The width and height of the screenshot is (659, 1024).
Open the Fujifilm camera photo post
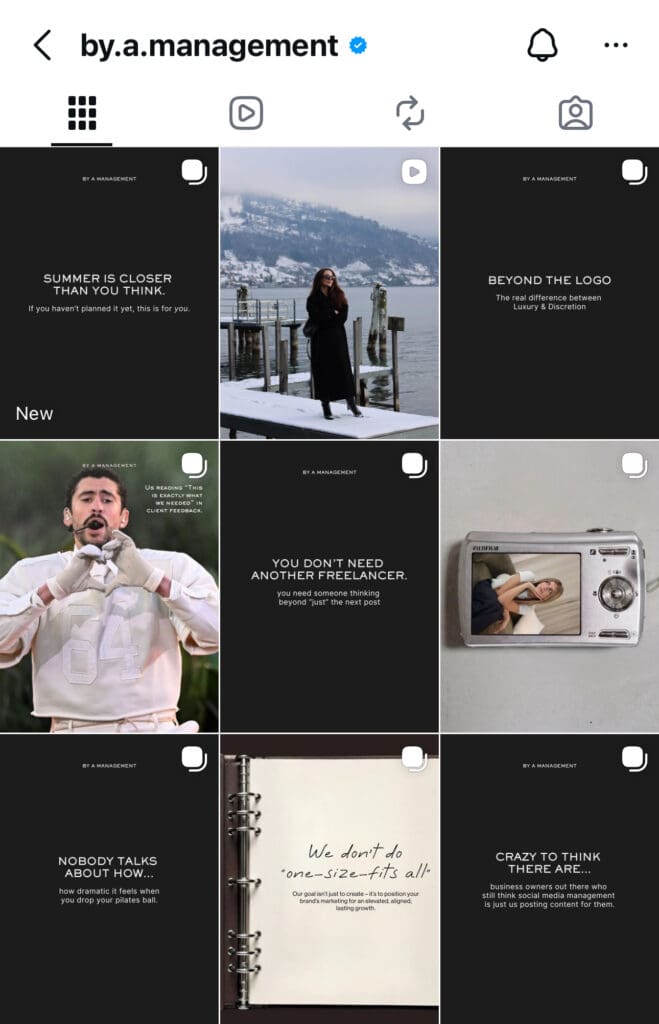click(x=549, y=586)
